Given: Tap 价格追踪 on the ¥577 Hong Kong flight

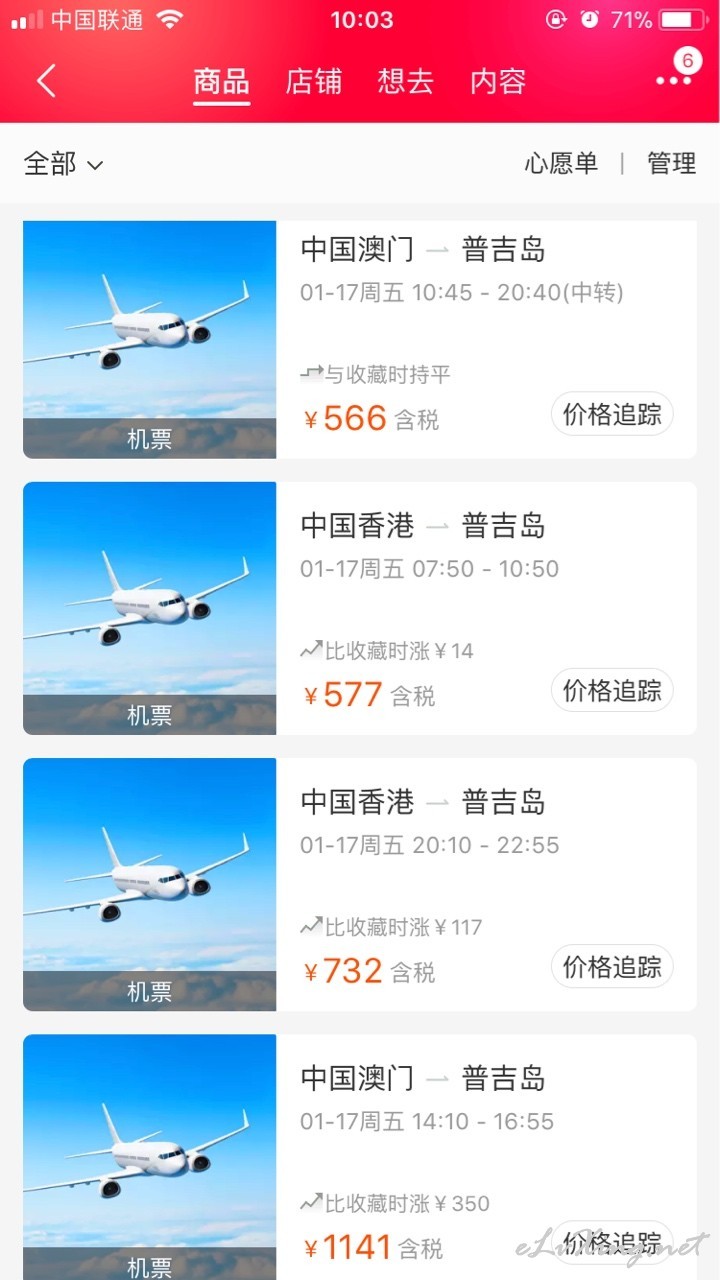Looking at the screenshot, I should (612, 690).
